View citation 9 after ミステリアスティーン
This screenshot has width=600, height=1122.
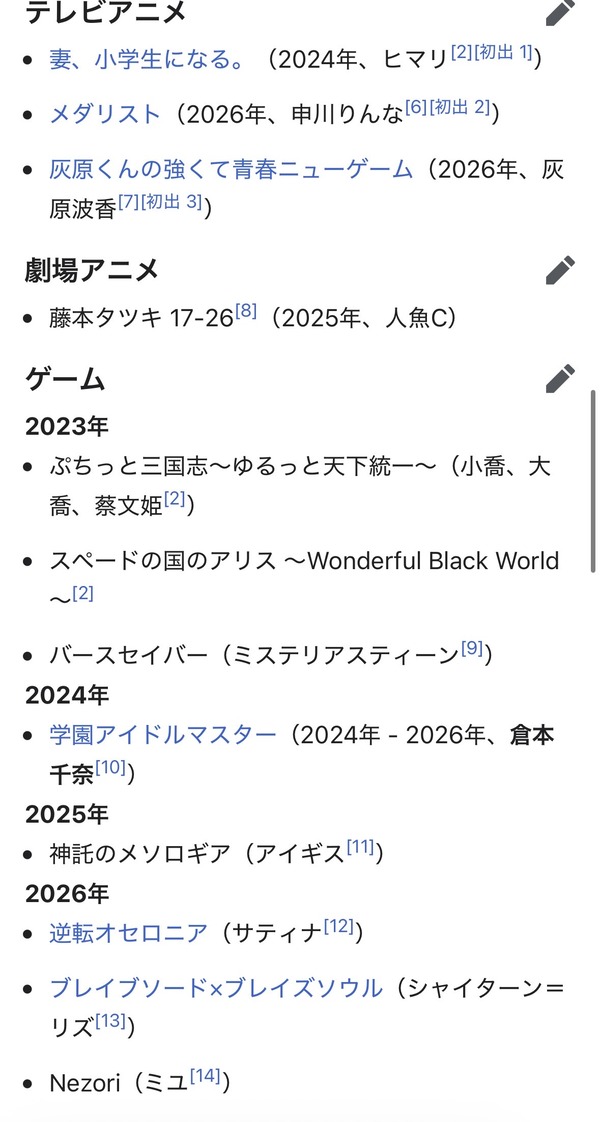tap(472, 648)
